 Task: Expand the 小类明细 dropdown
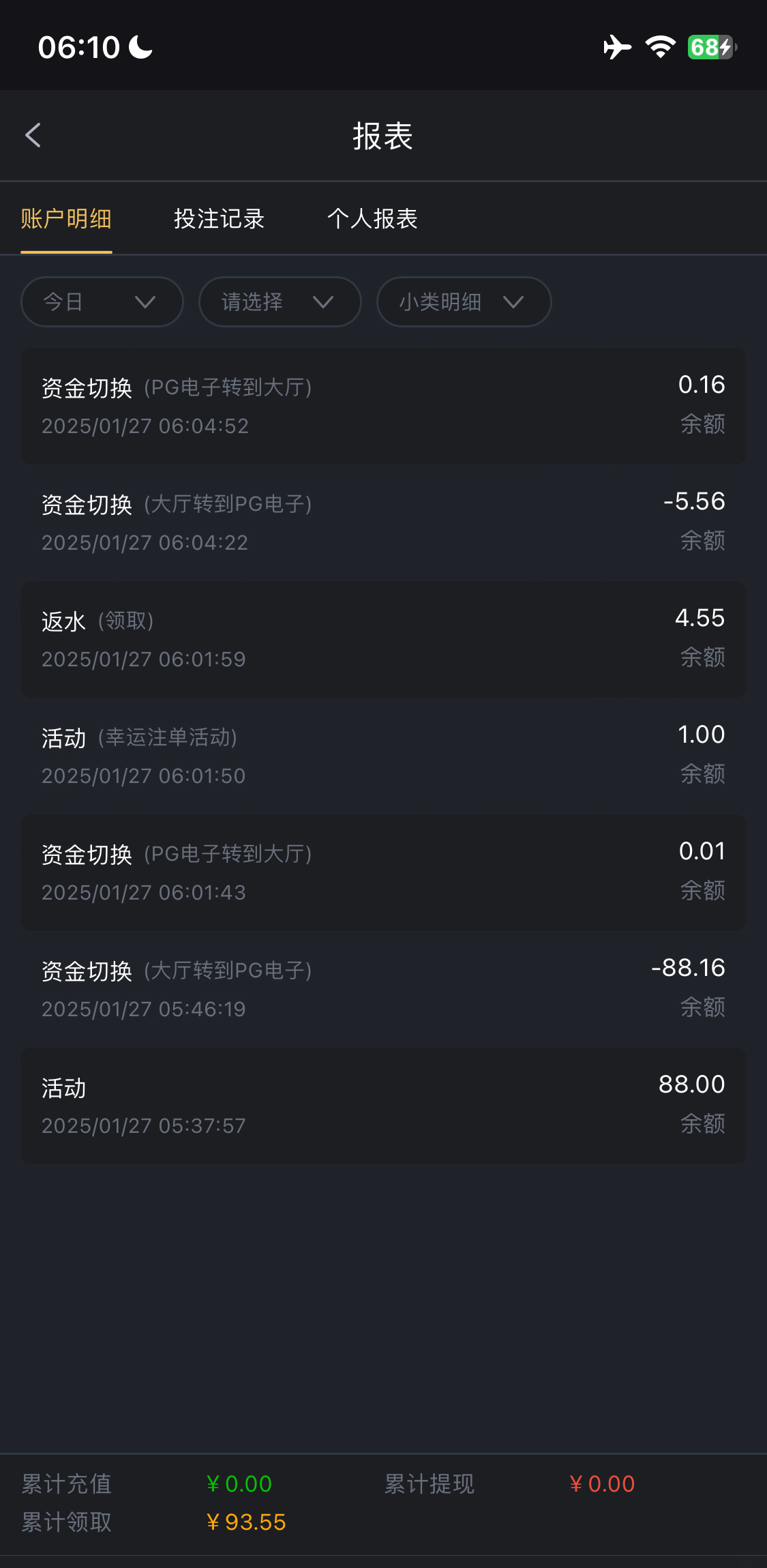pyautogui.click(x=464, y=301)
